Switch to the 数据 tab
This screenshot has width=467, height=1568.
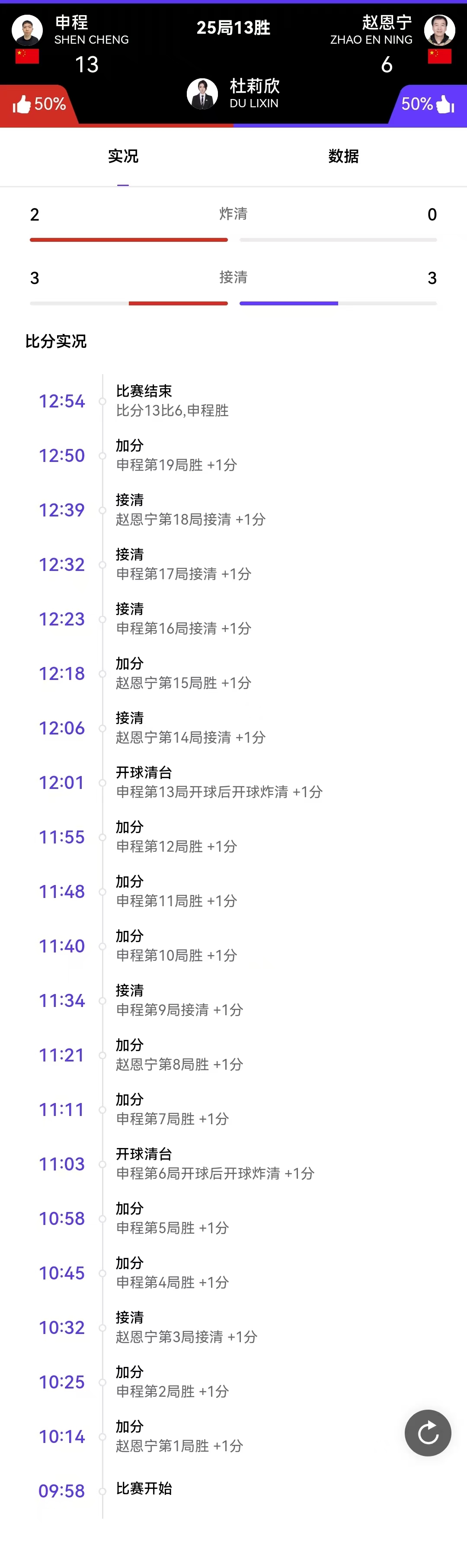[343, 157]
